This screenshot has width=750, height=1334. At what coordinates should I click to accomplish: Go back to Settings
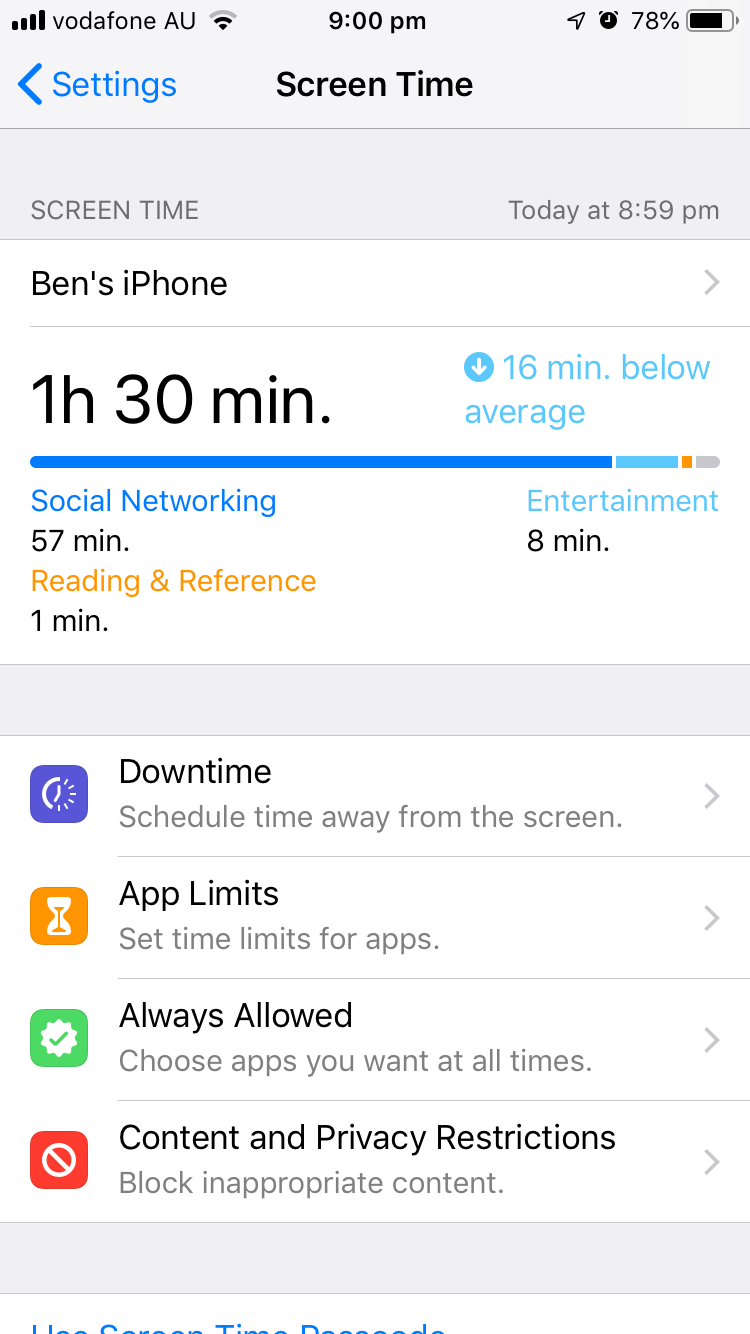pyautogui.click(x=98, y=85)
